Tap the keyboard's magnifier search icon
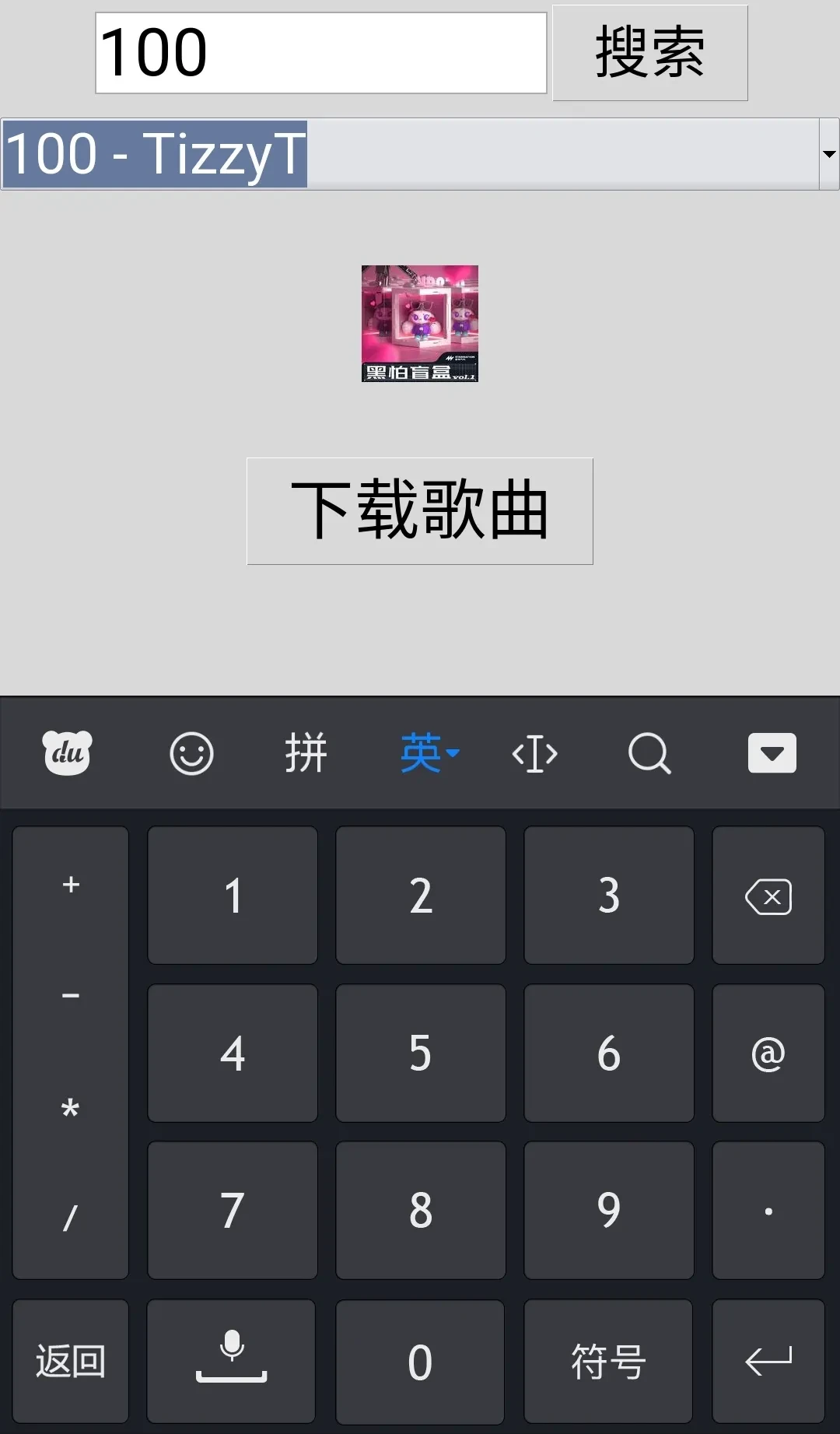 pos(649,753)
